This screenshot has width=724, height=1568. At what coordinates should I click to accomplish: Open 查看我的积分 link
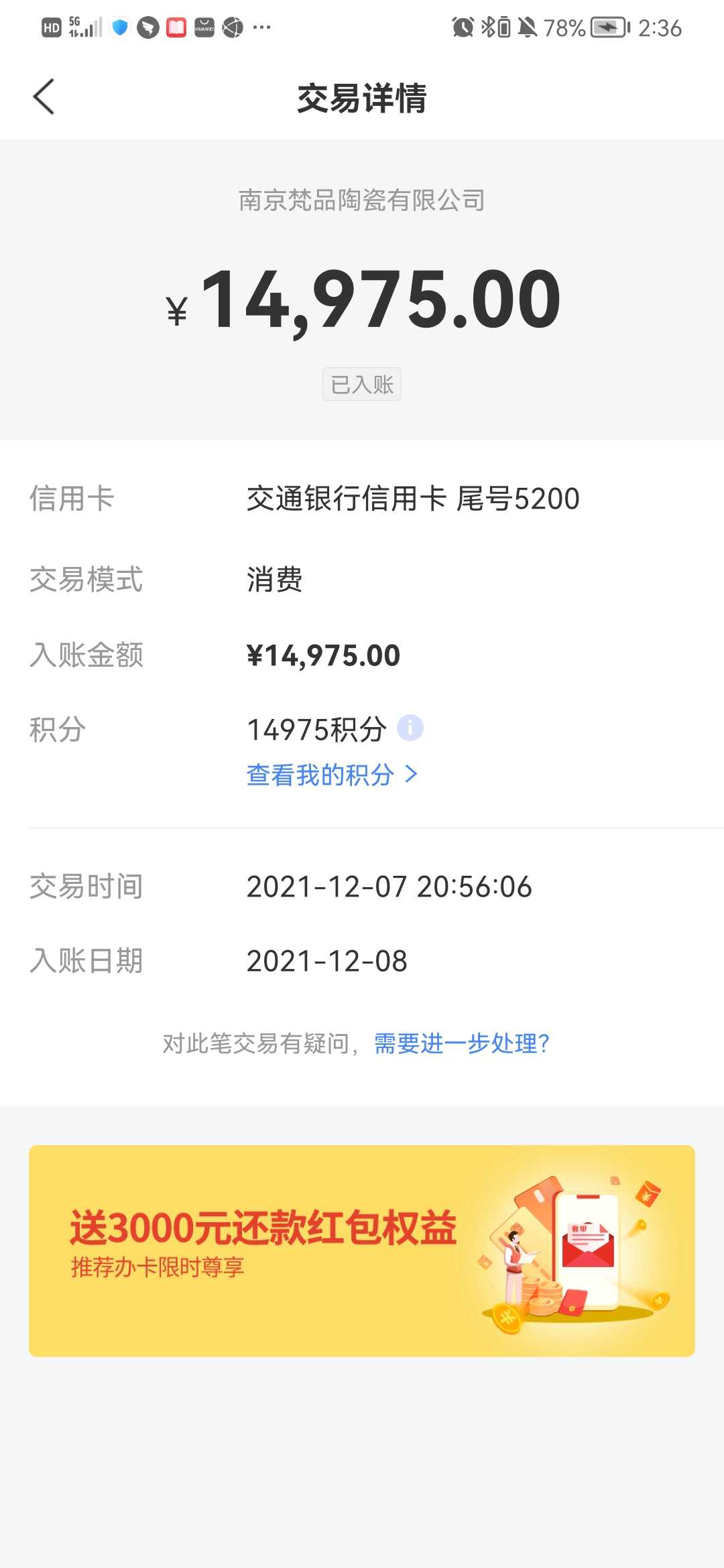click(x=332, y=775)
